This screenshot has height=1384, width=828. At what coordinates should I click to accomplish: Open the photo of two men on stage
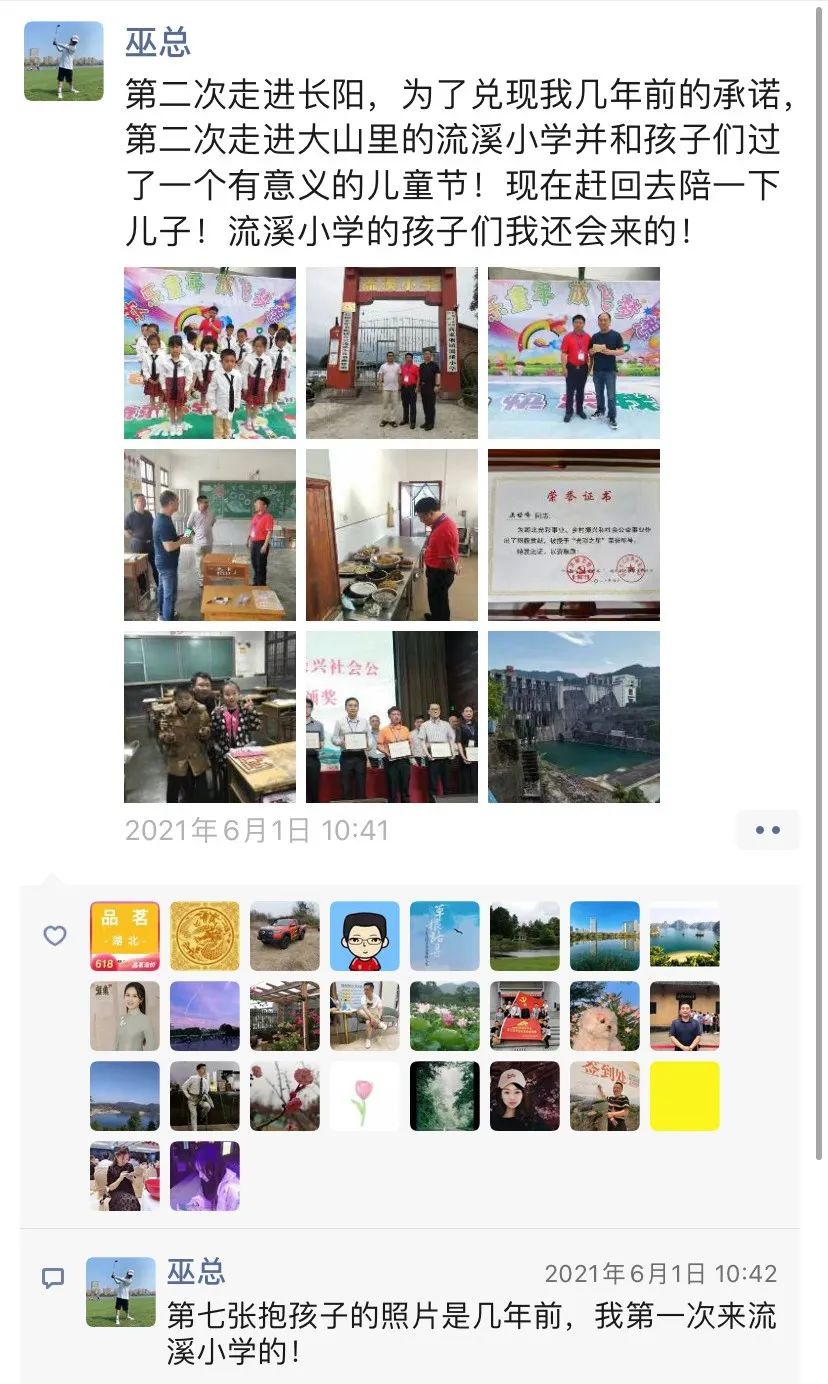click(x=574, y=353)
